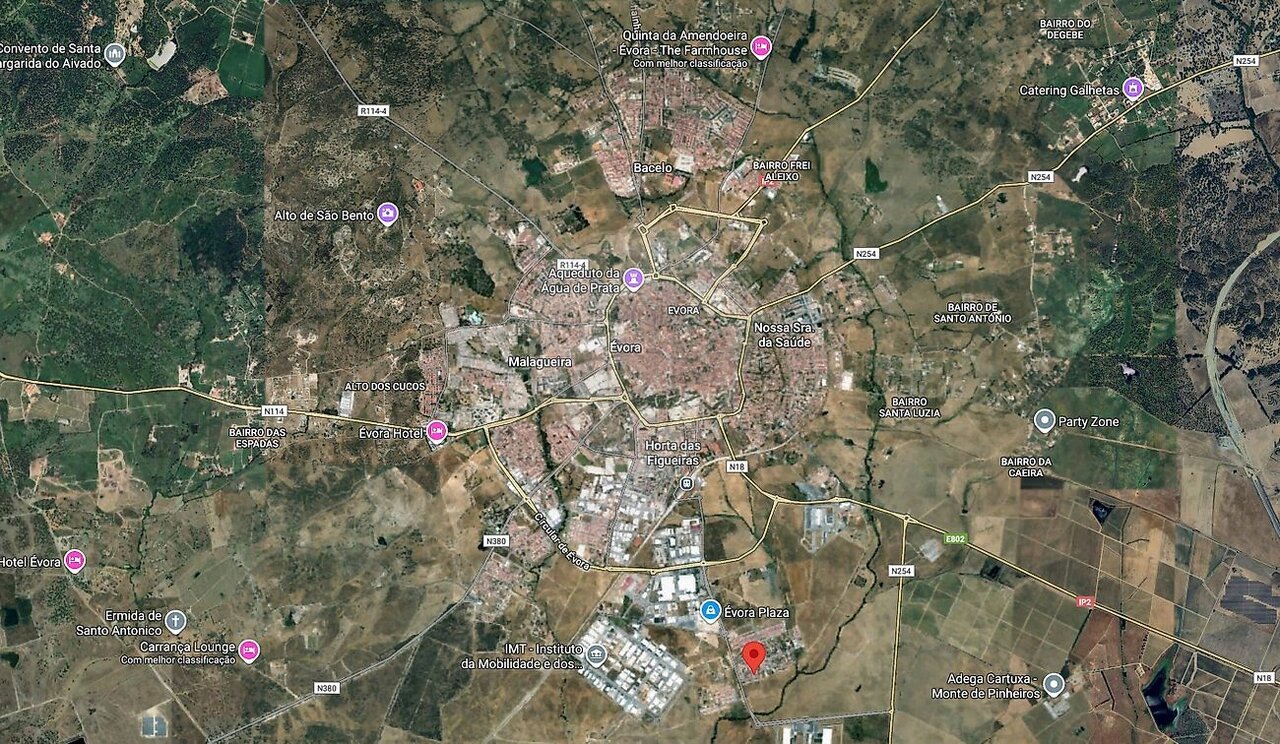
Task: Open the Carrança Lounge hotel marker
Action: (249, 651)
